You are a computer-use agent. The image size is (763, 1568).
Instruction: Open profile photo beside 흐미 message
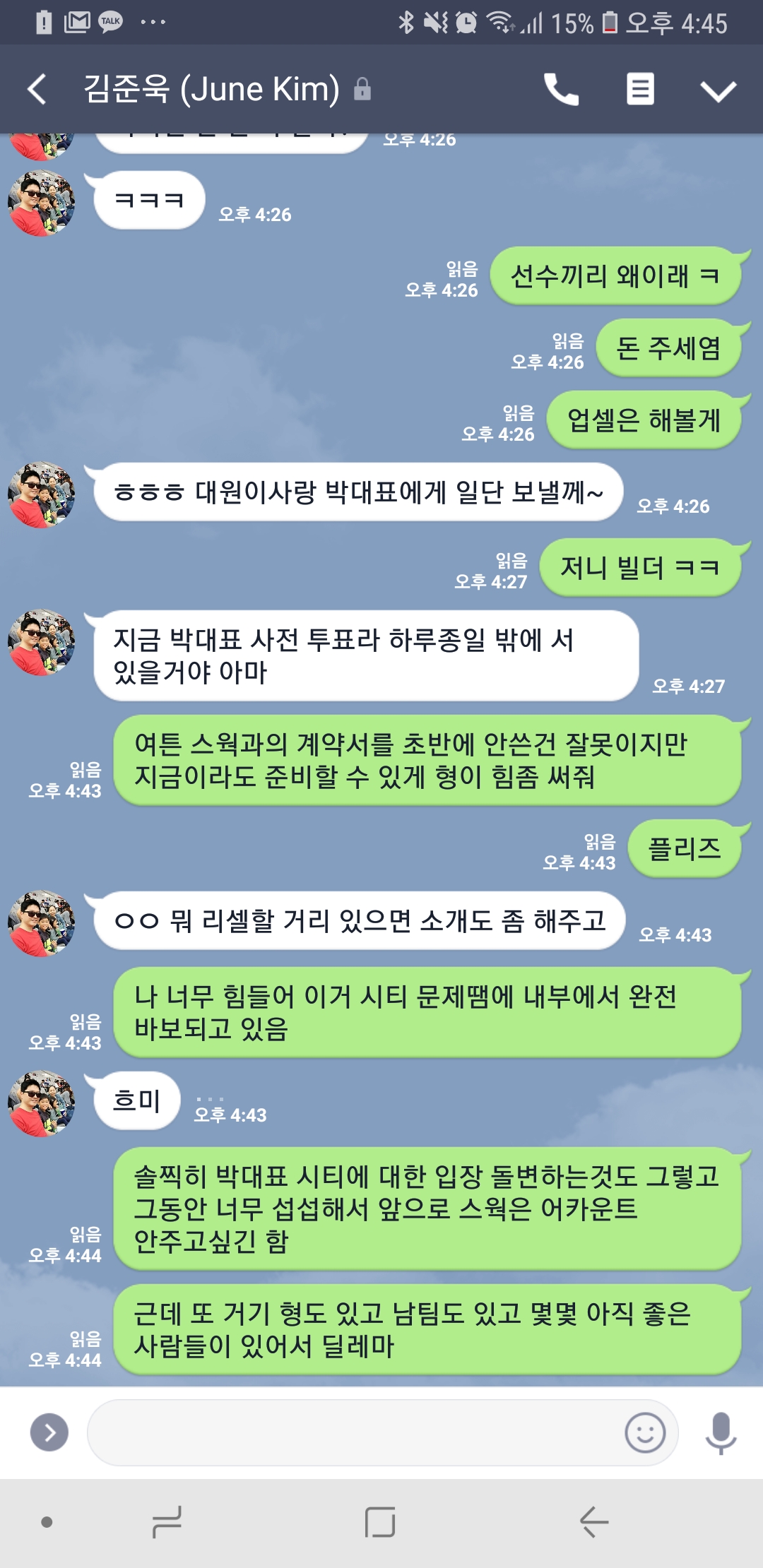point(41,1103)
